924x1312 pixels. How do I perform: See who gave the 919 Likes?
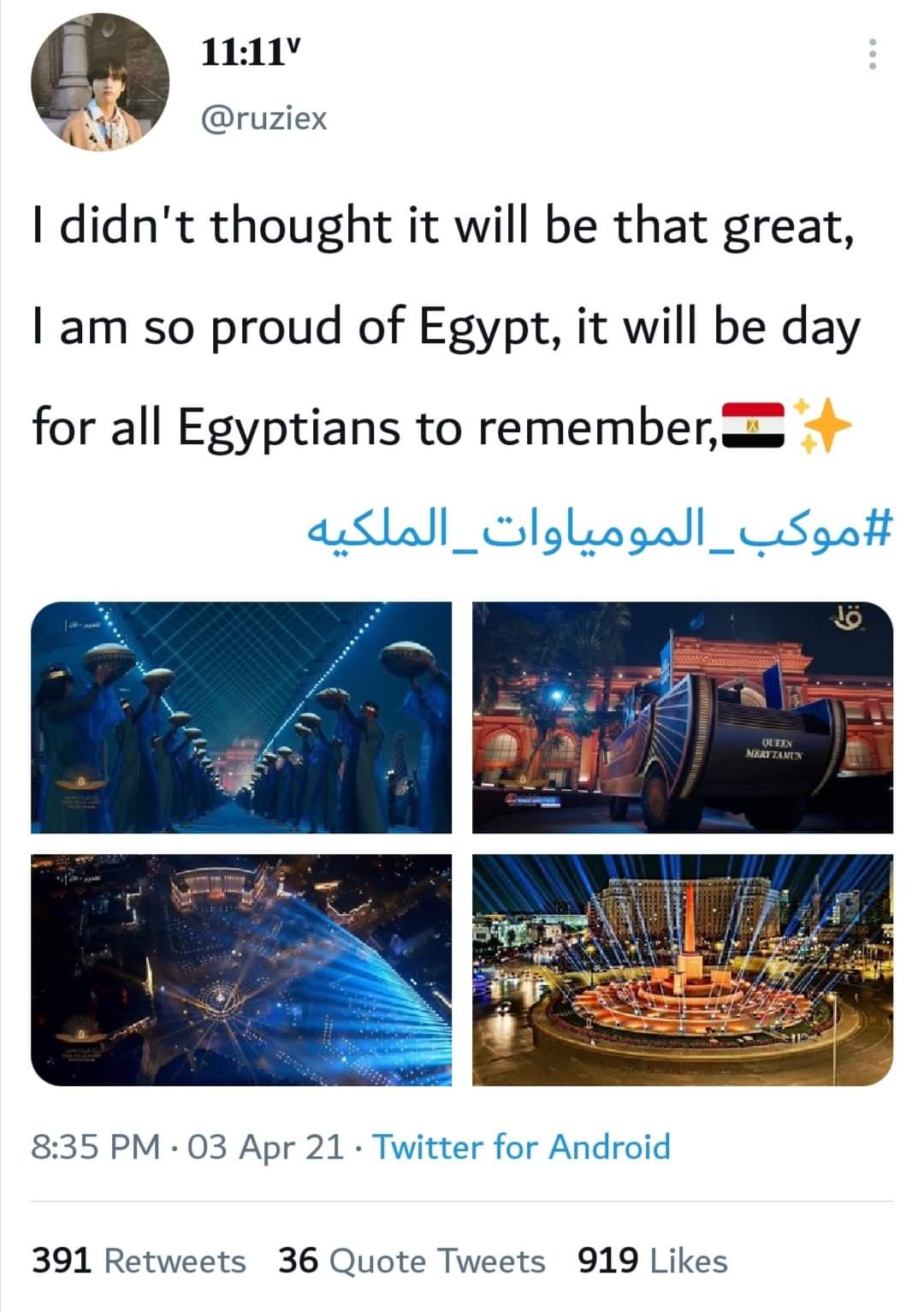653,1261
